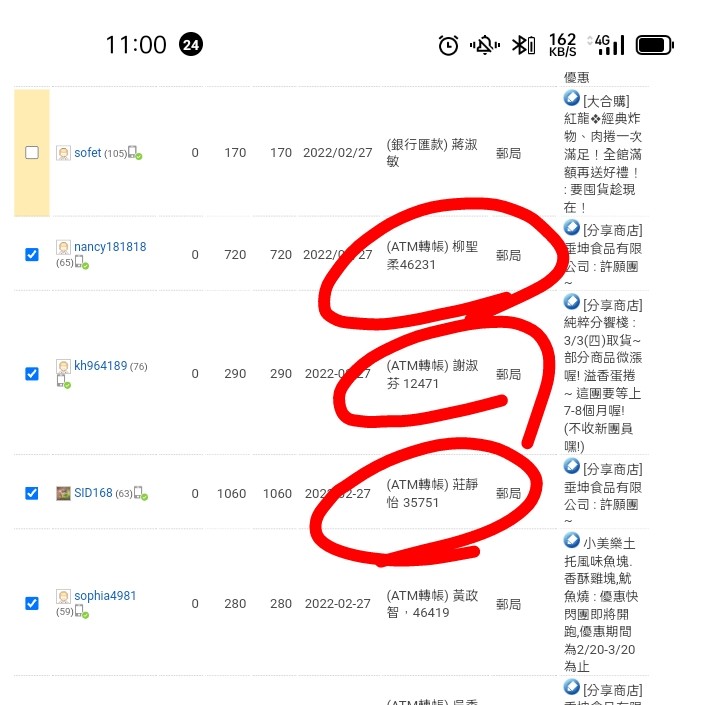
Task: Uncheck the checkbox for SID168
Action: [32, 493]
